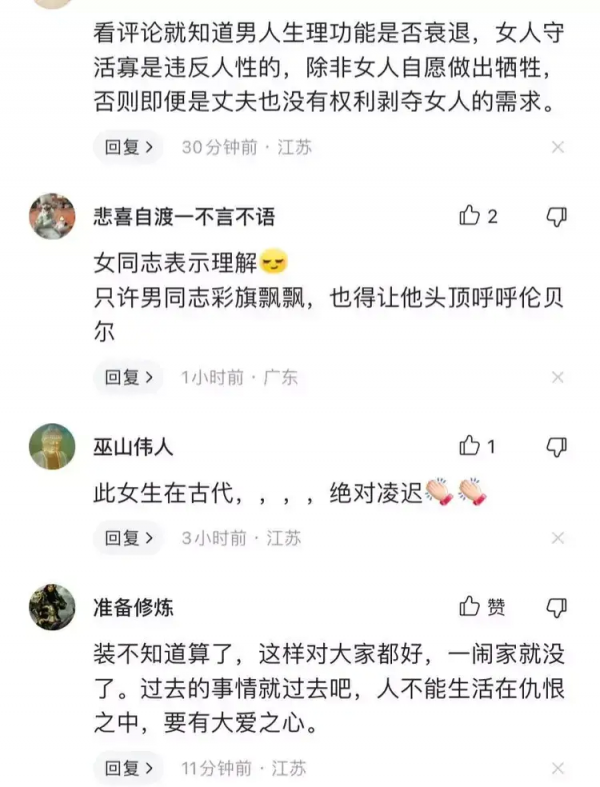Screen dimensions: 600x787
Task: Reply to 悲喜自渡一不言不语's comment
Action: pyautogui.click(x=127, y=377)
